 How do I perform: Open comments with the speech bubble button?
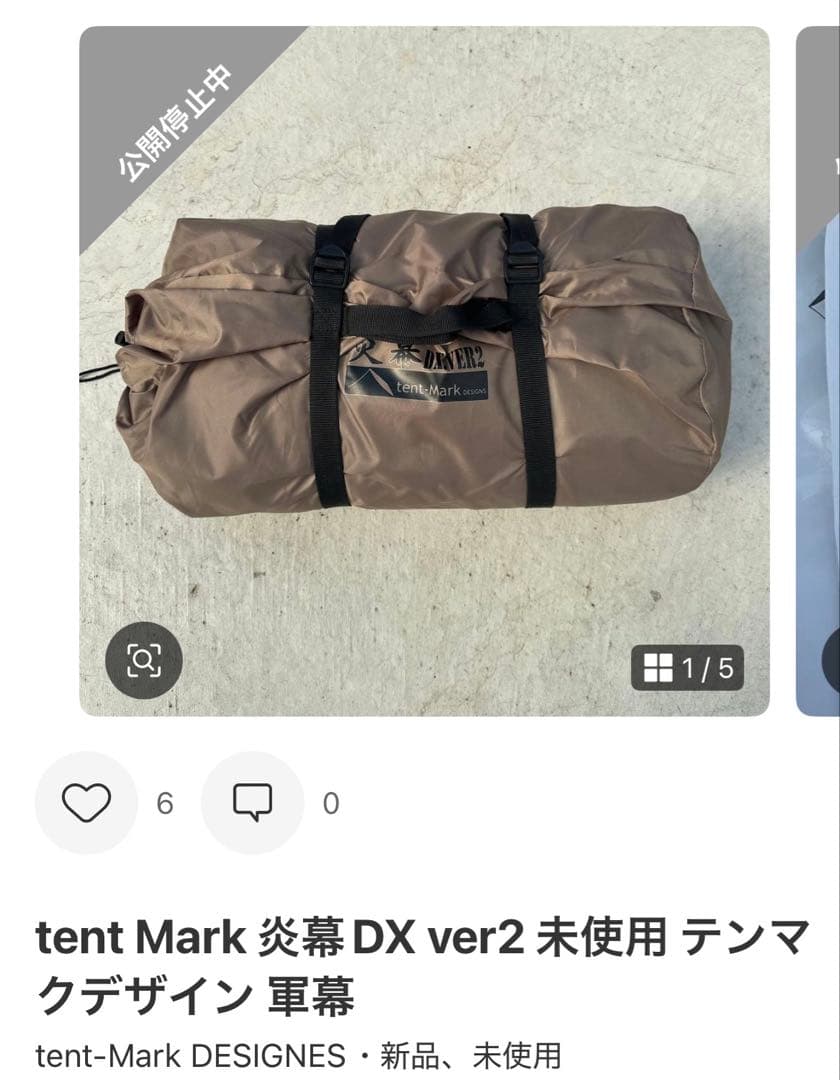(252, 802)
